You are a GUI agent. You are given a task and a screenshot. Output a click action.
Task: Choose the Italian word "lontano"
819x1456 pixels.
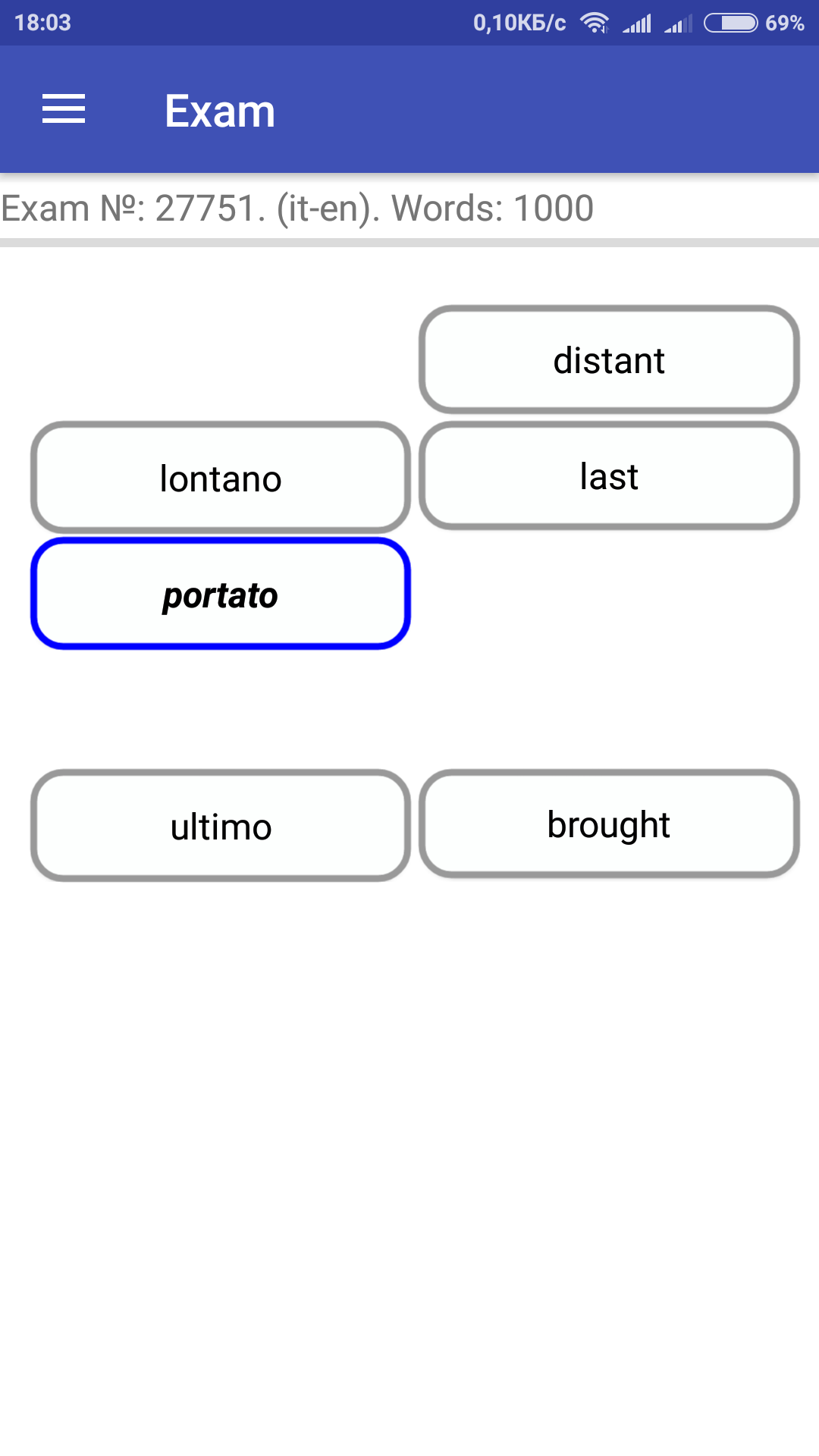tap(221, 478)
